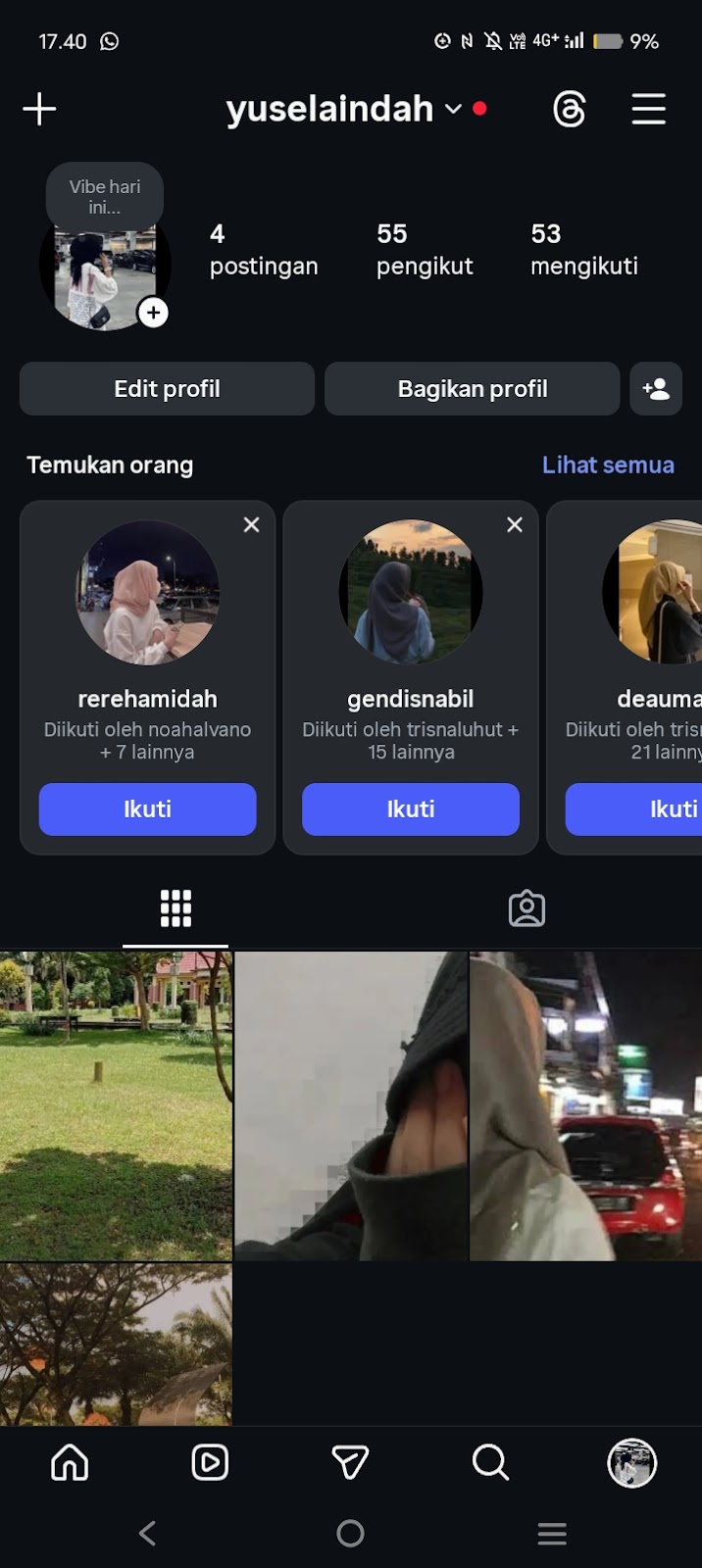Open the hamburger settings menu

pos(648,109)
